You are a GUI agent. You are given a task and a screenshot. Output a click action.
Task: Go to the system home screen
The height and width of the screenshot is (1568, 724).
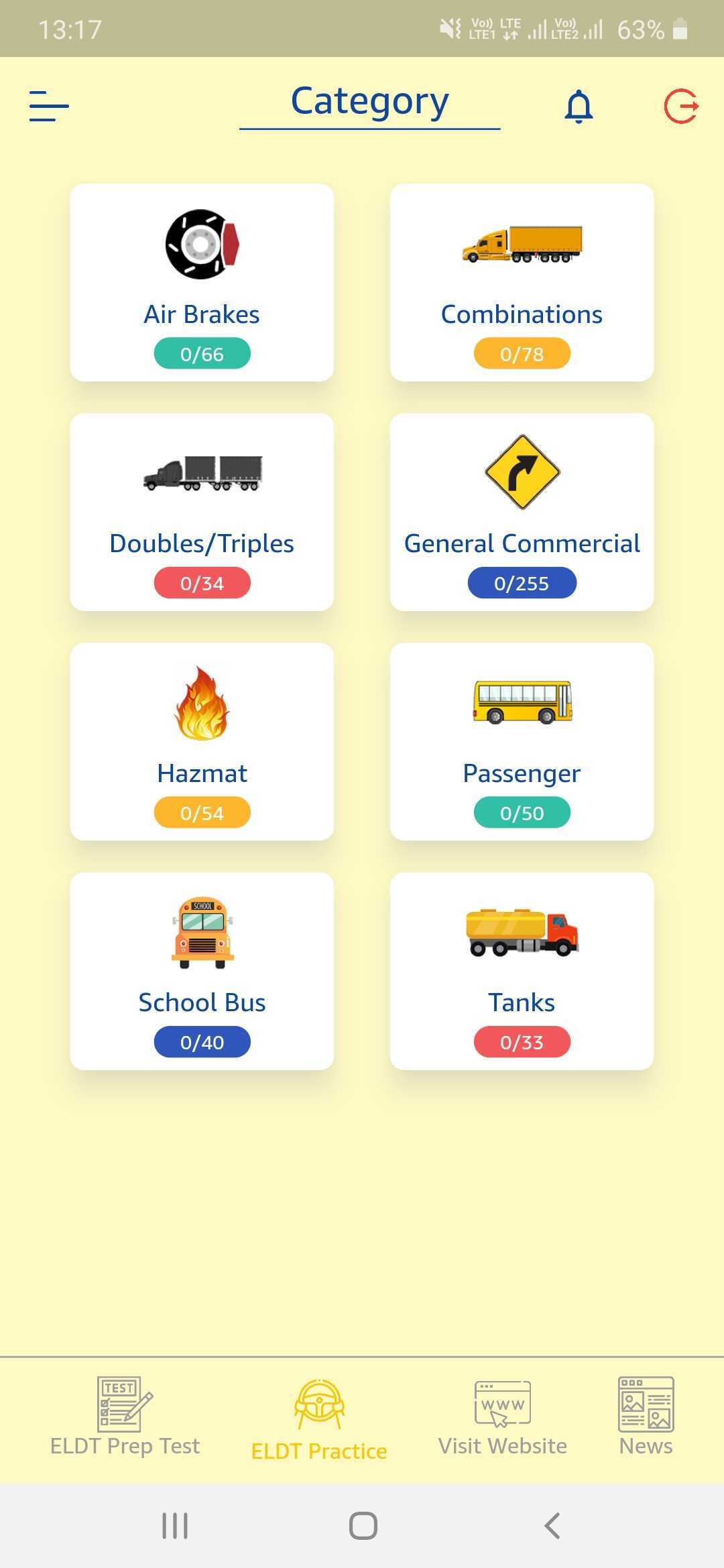click(x=363, y=1526)
